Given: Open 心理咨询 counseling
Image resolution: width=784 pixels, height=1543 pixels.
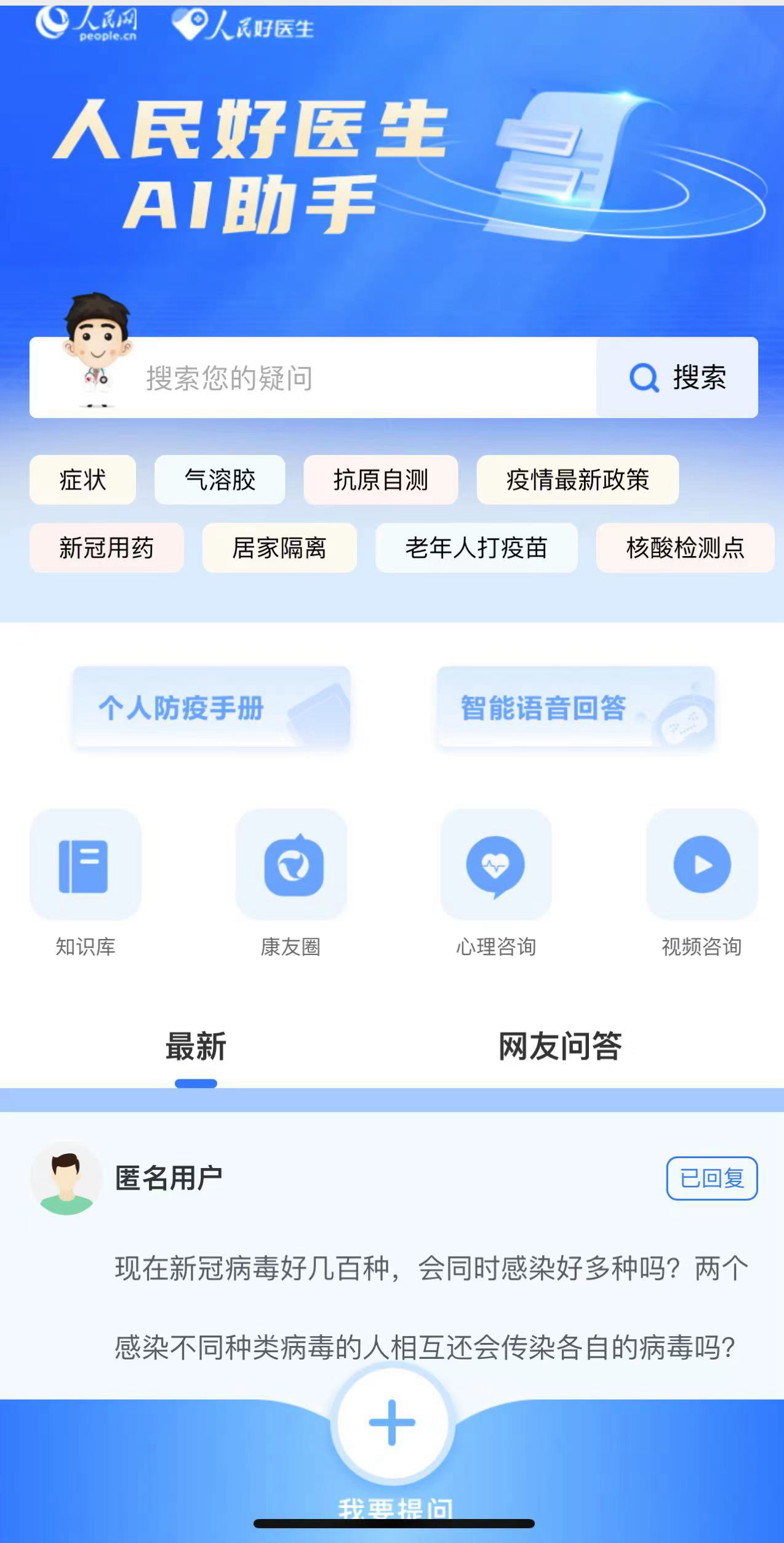Looking at the screenshot, I should pos(496,883).
